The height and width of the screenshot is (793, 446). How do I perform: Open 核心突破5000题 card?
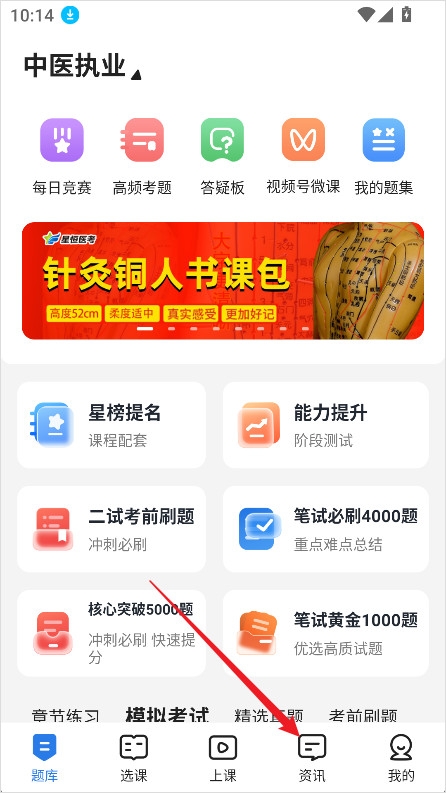click(x=112, y=633)
